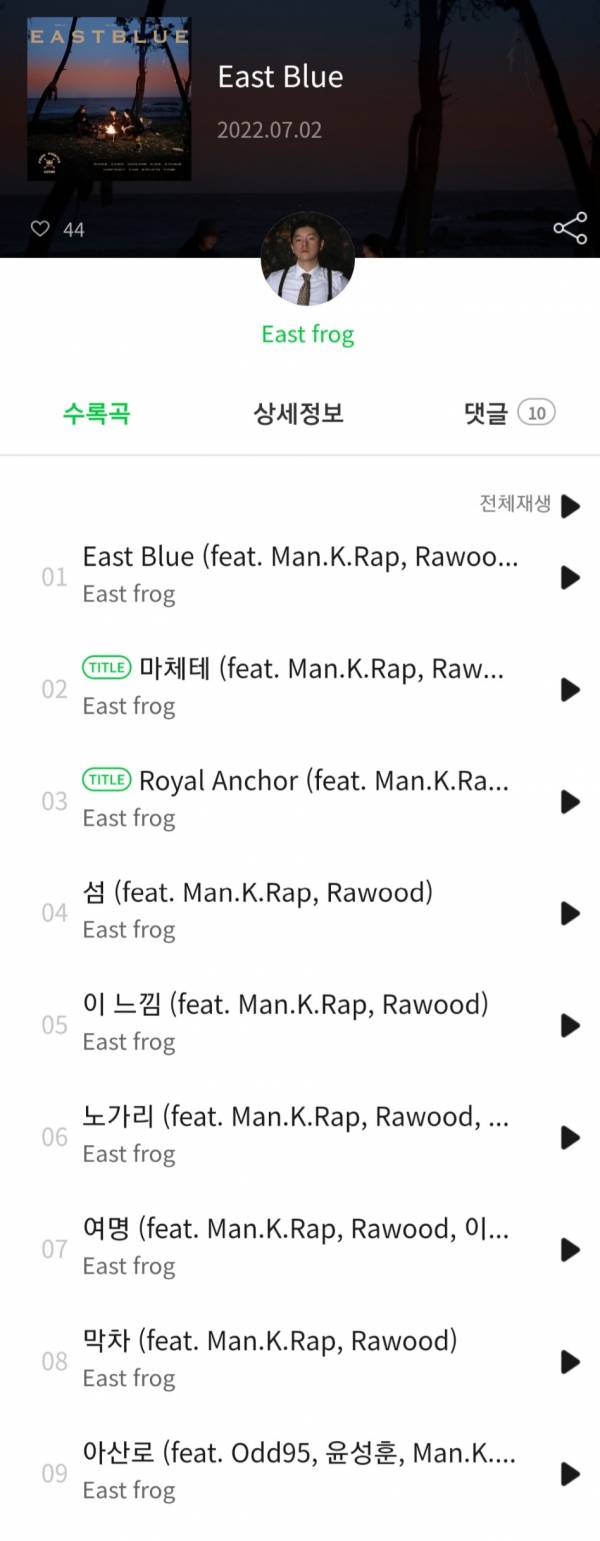The height and width of the screenshot is (1541, 600).
Task: Play all tracks with 전체재생
Action: click(570, 505)
